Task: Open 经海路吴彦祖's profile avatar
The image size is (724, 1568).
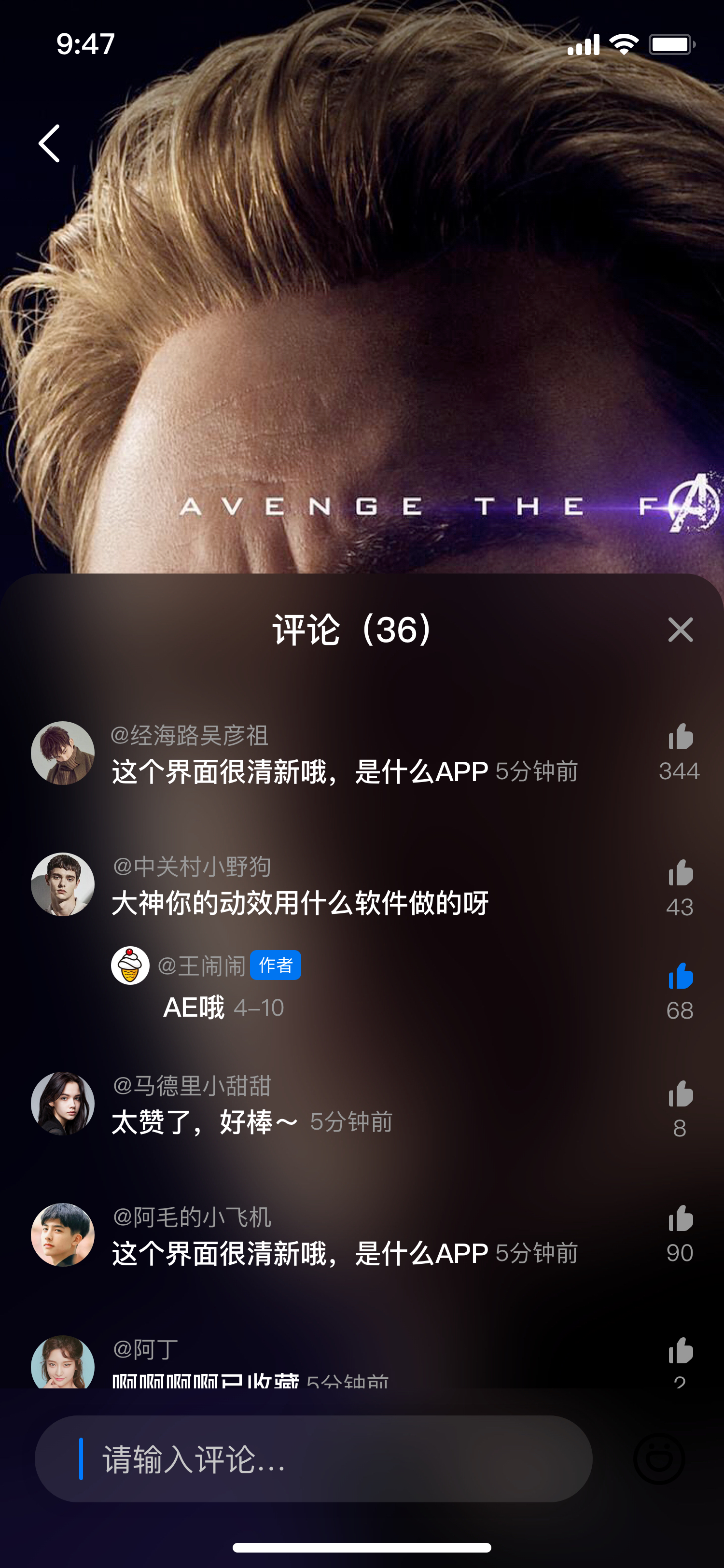Action: (x=63, y=753)
